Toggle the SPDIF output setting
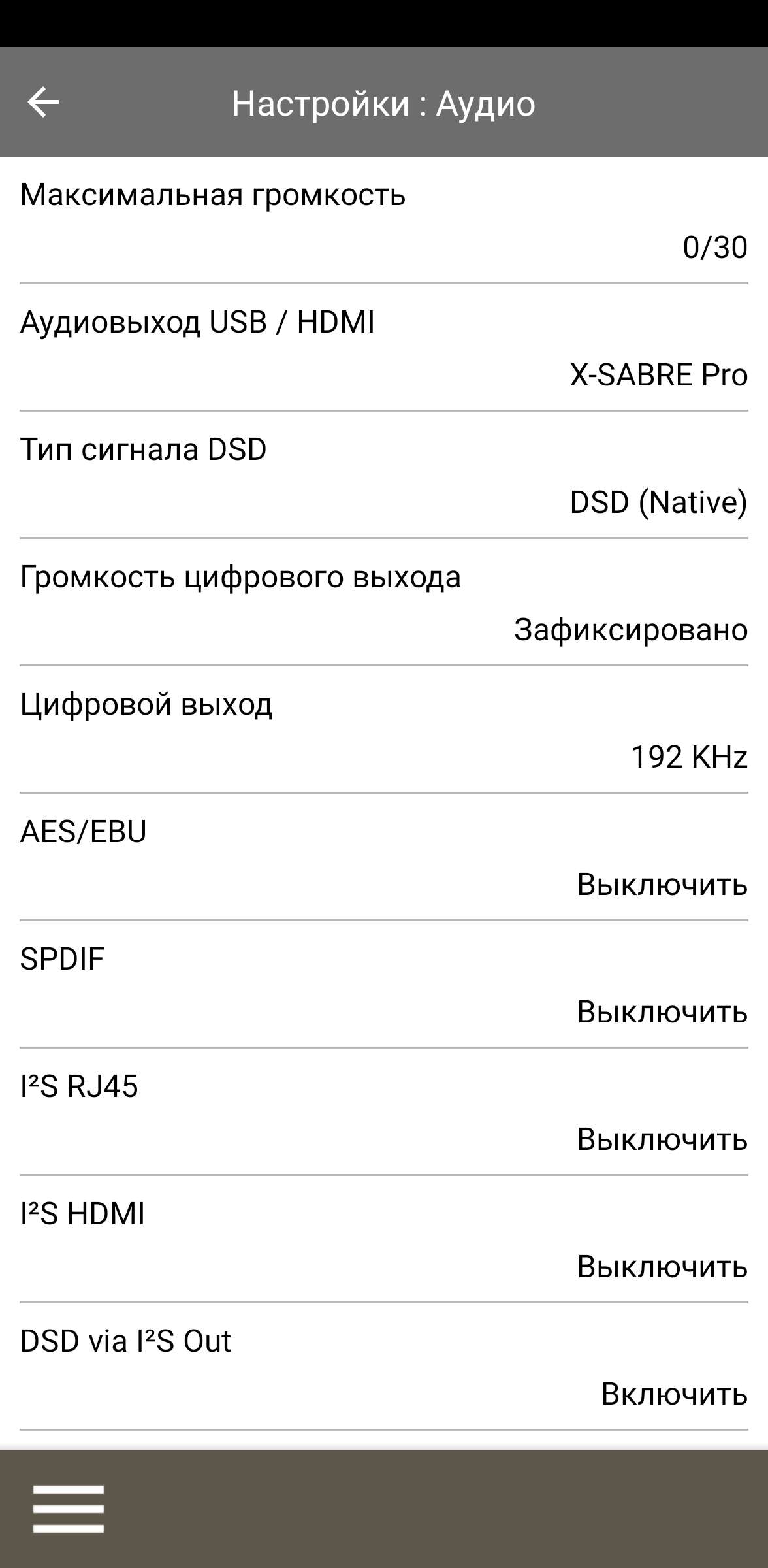This screenshot has height=1568, width=768. 384,985
